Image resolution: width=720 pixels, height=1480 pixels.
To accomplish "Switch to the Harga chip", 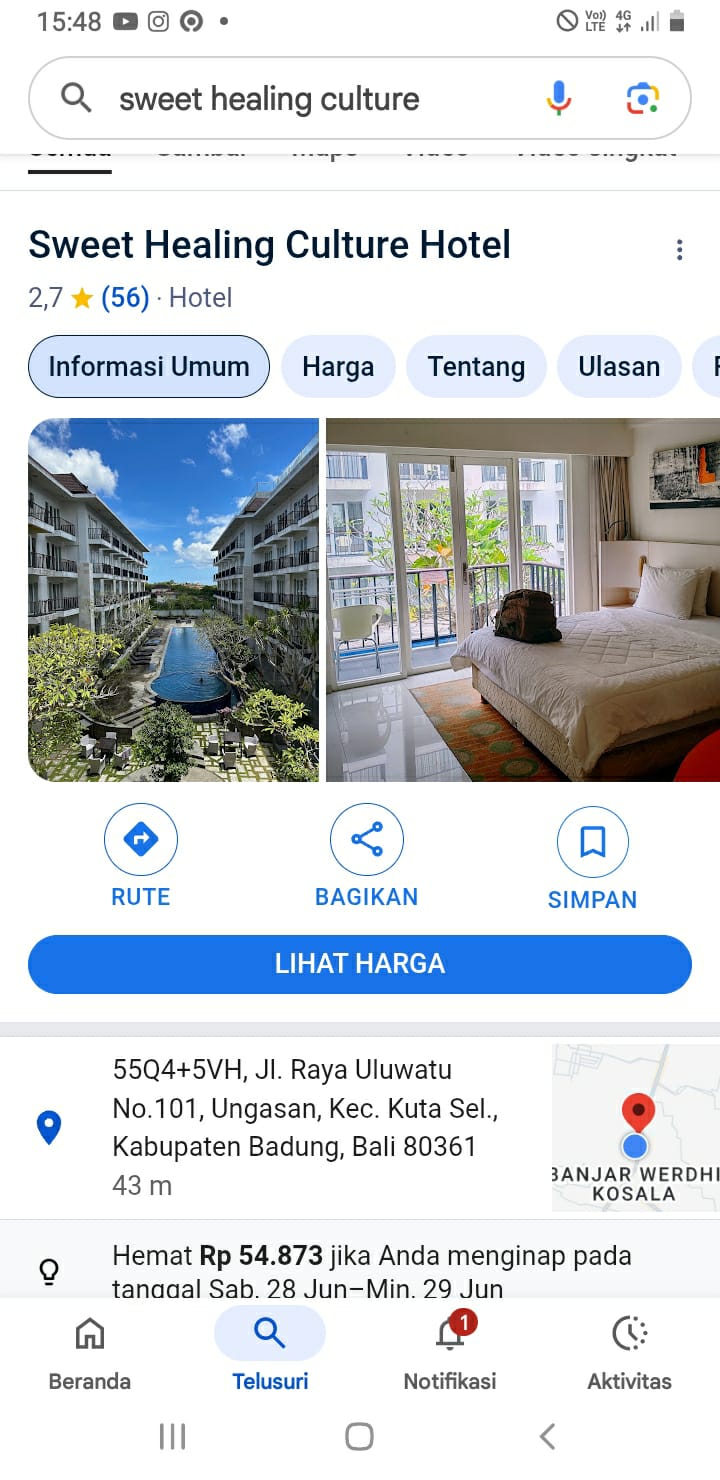I will coord(338,367).
